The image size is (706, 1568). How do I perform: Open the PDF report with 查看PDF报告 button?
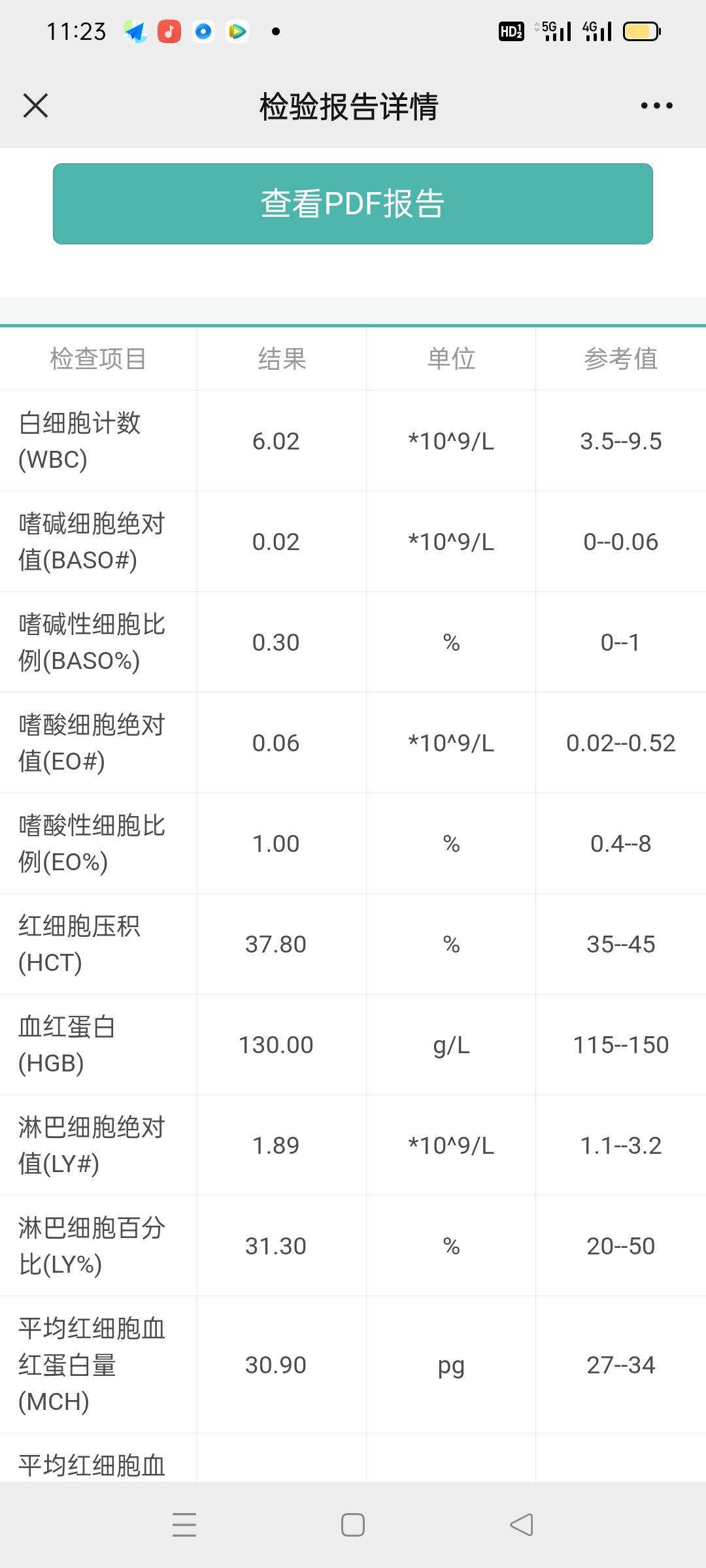click(x=353, y=204)
